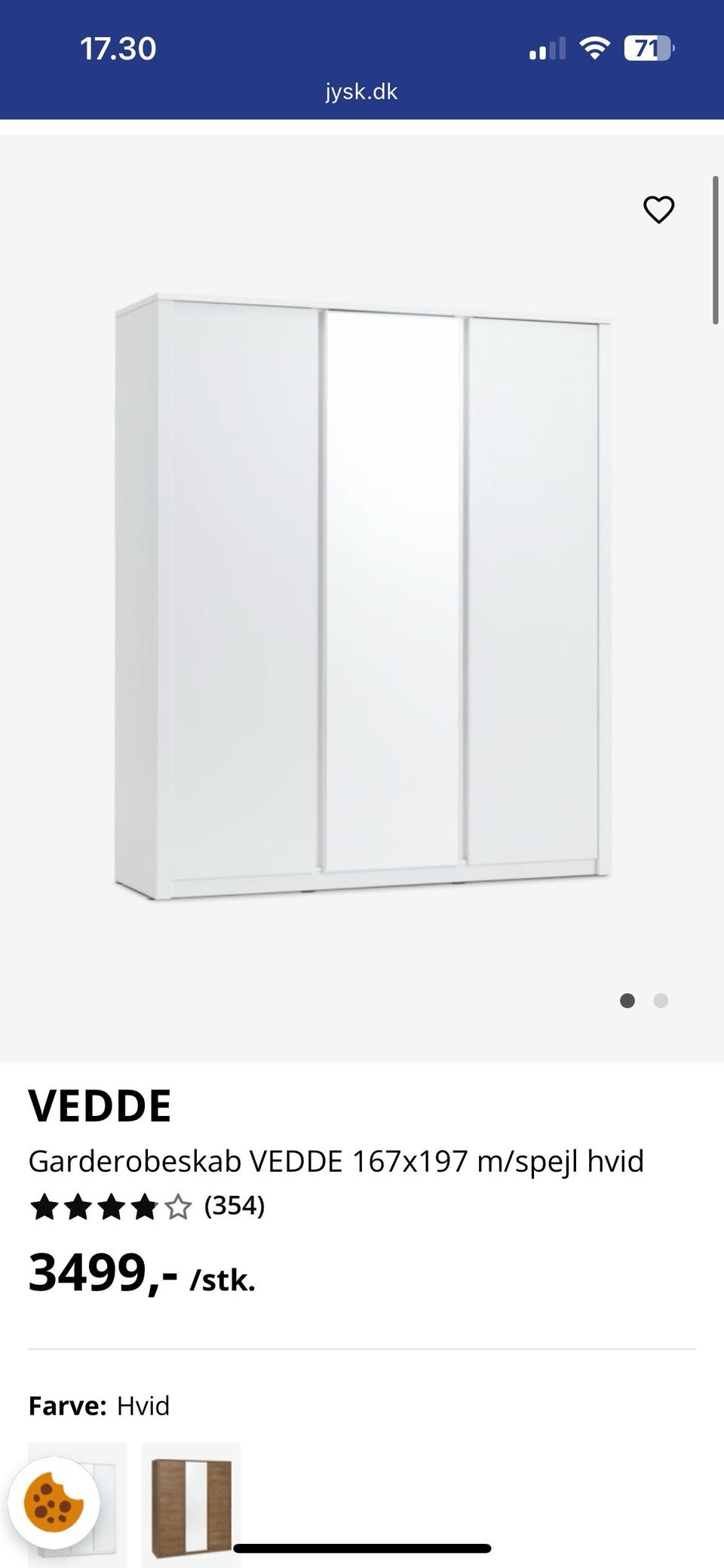
Task: Tap the cellular signal indicator
Action: [x=546, y=49]
